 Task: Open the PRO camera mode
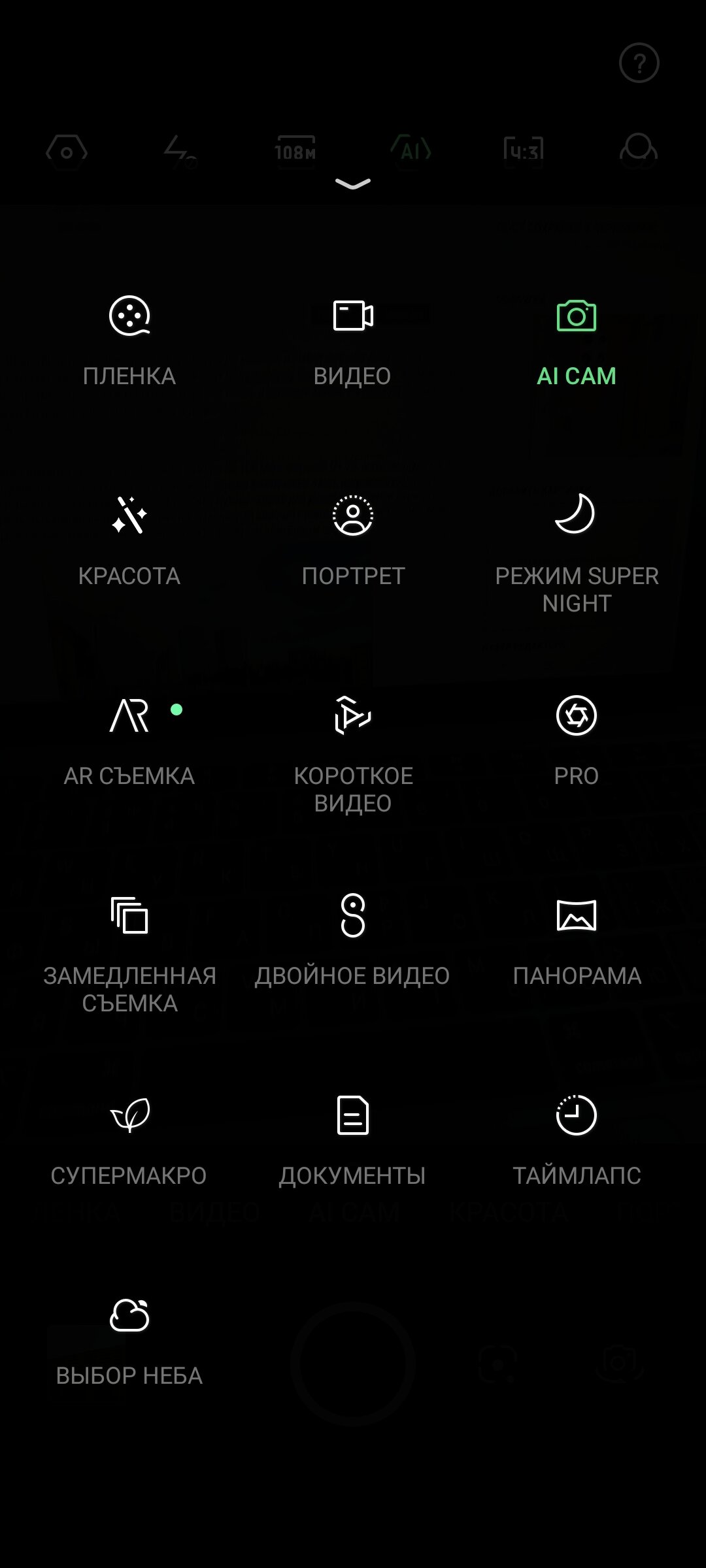click(576, 741)
